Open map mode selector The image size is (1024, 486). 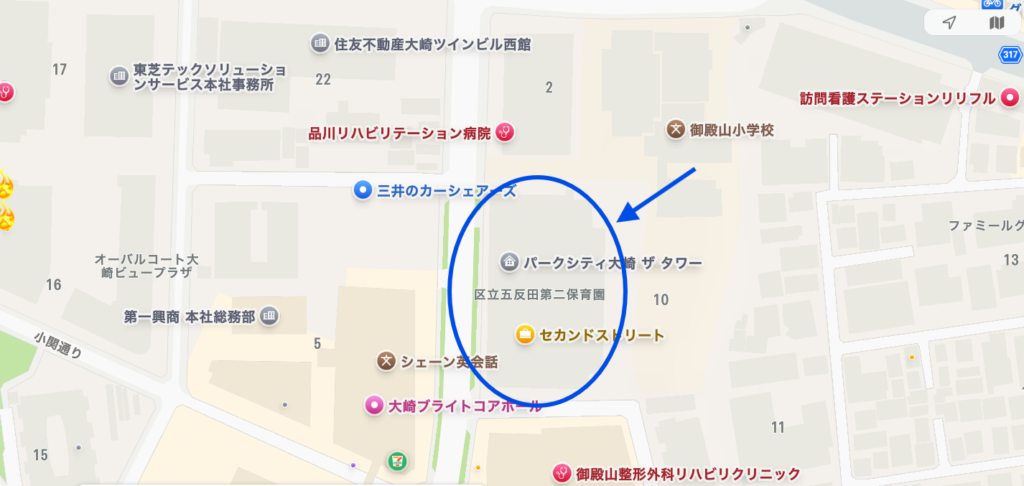(x=995, y=23)
